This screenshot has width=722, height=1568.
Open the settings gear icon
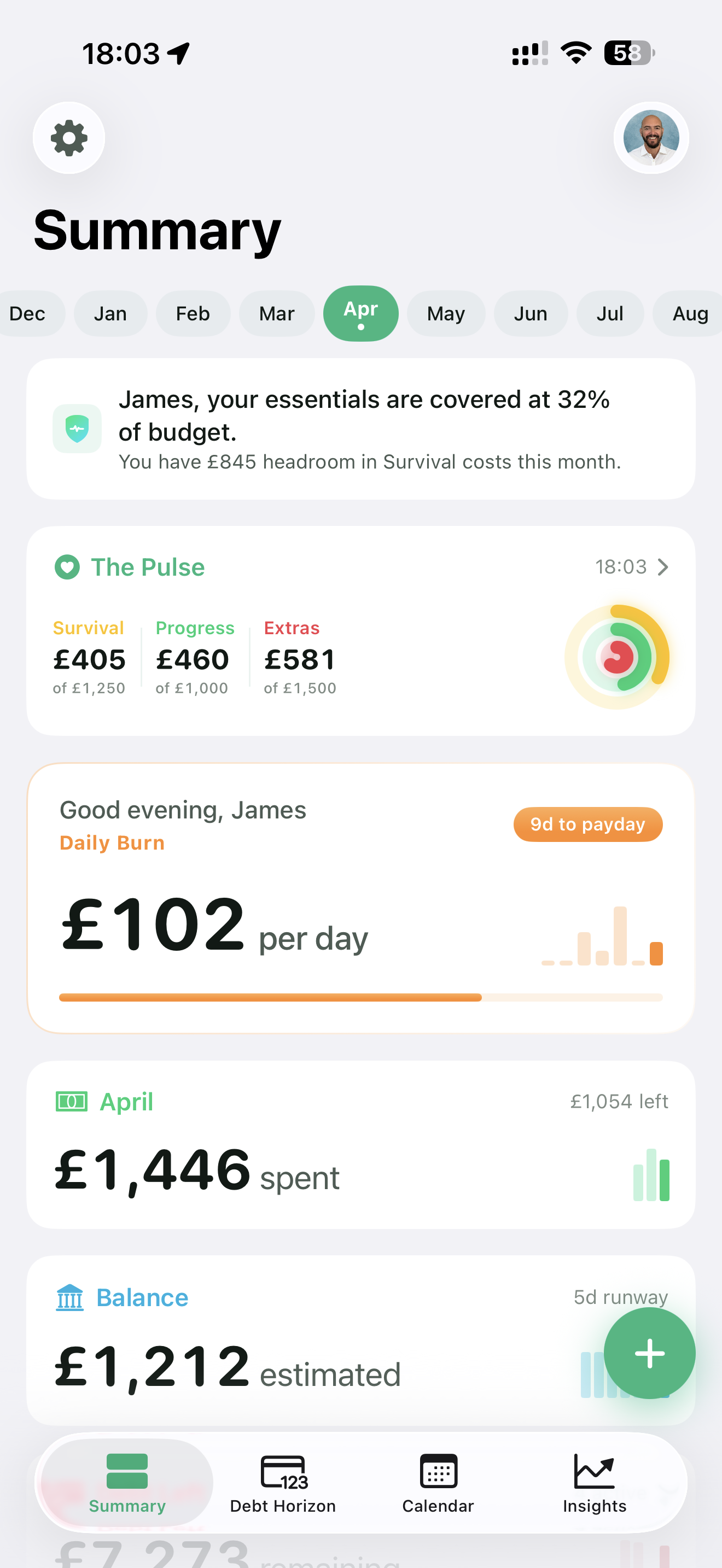(x=68, y=138)
